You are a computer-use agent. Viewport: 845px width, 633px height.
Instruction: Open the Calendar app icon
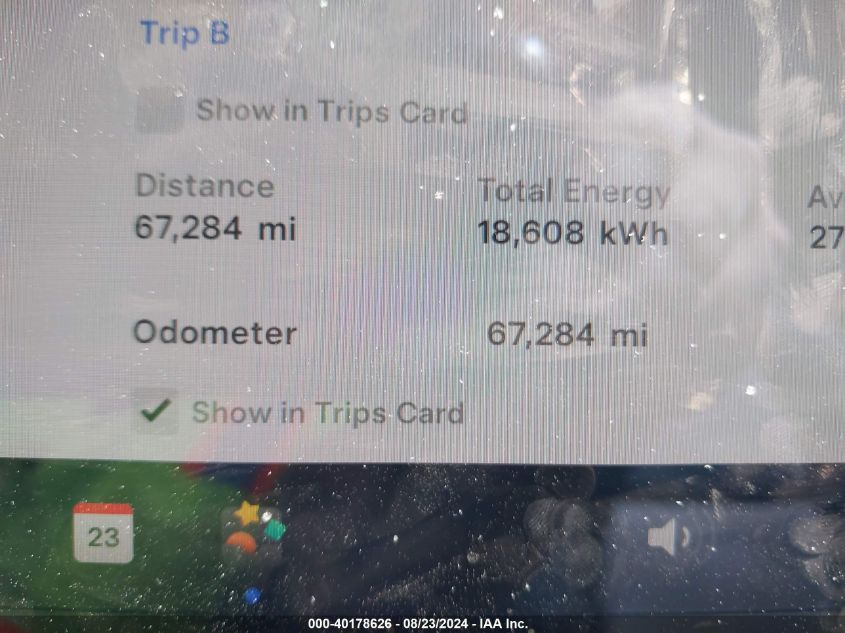[103, 532]
